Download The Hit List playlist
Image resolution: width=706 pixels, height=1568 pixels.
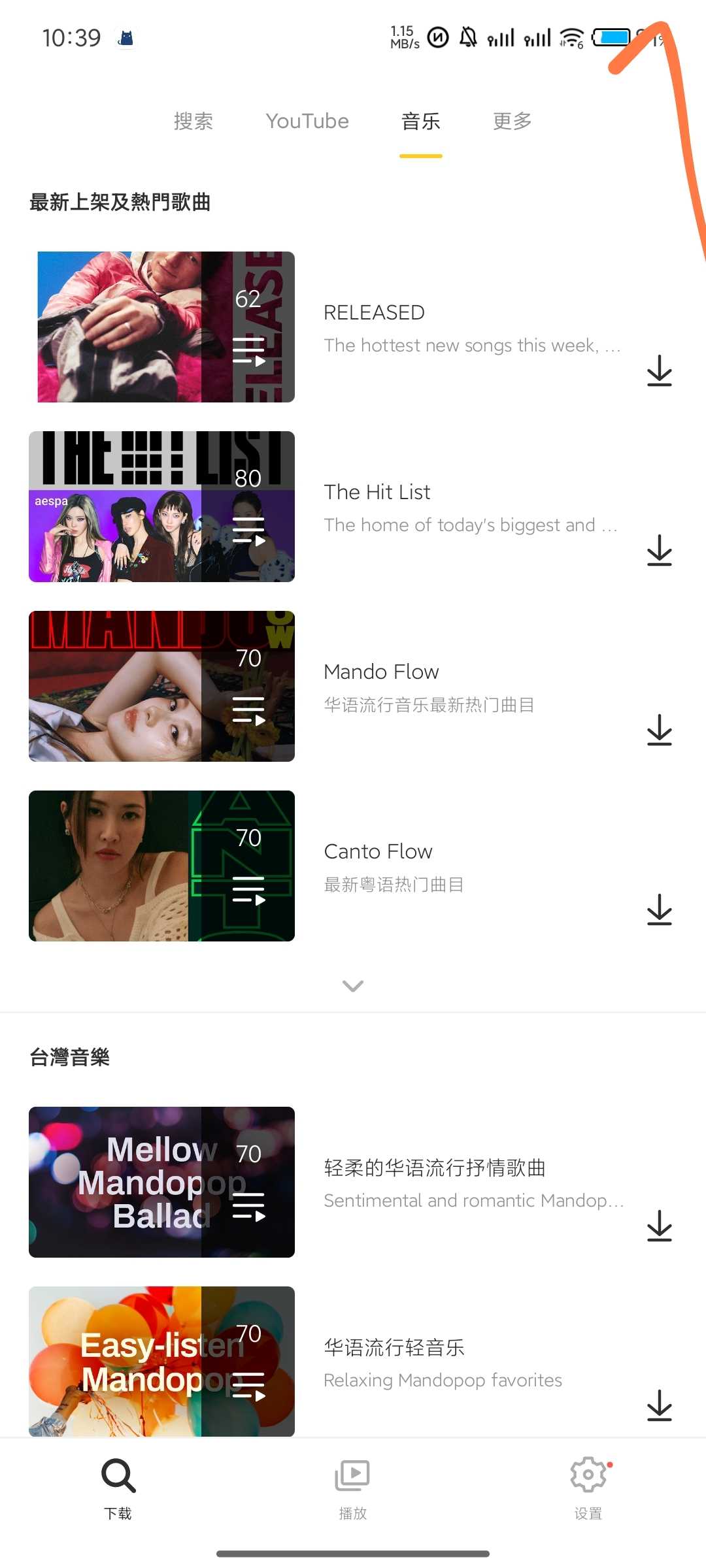click(659, 550)
